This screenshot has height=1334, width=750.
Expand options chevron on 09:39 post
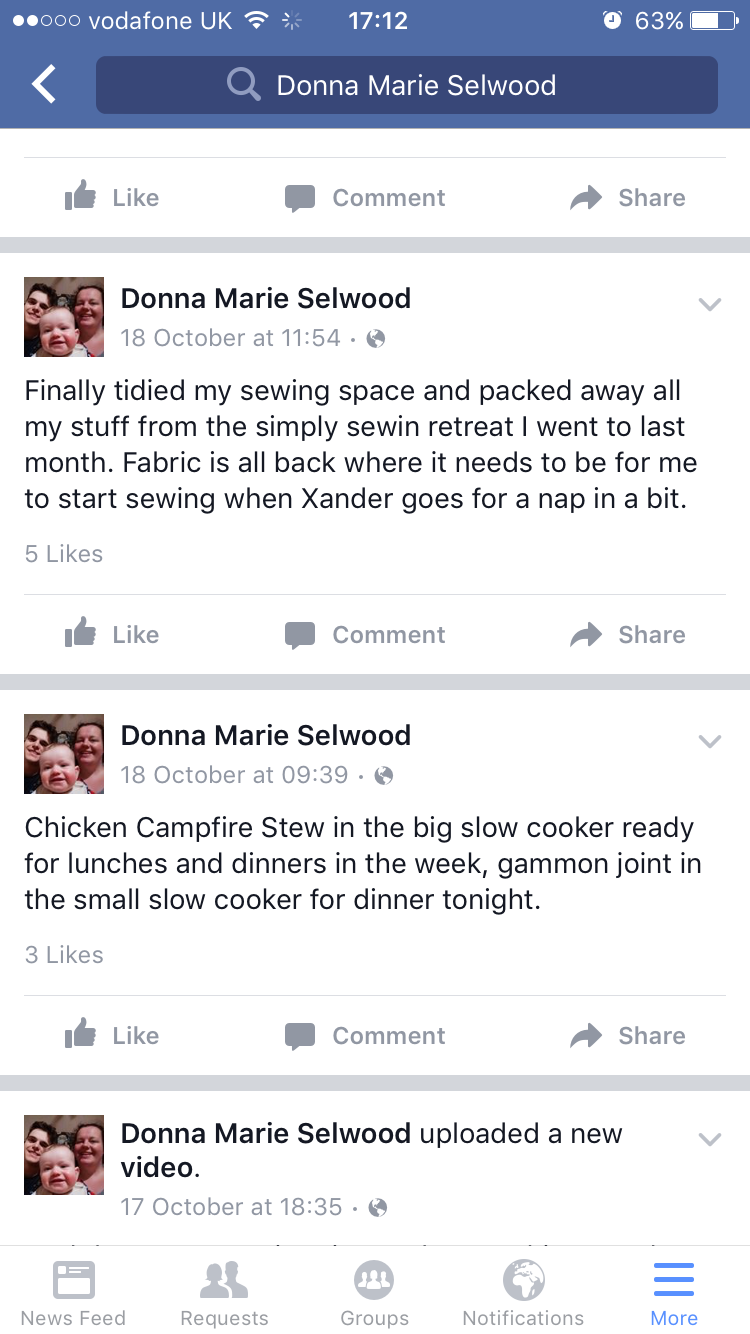pyautogui.click(x=709, y=741)
